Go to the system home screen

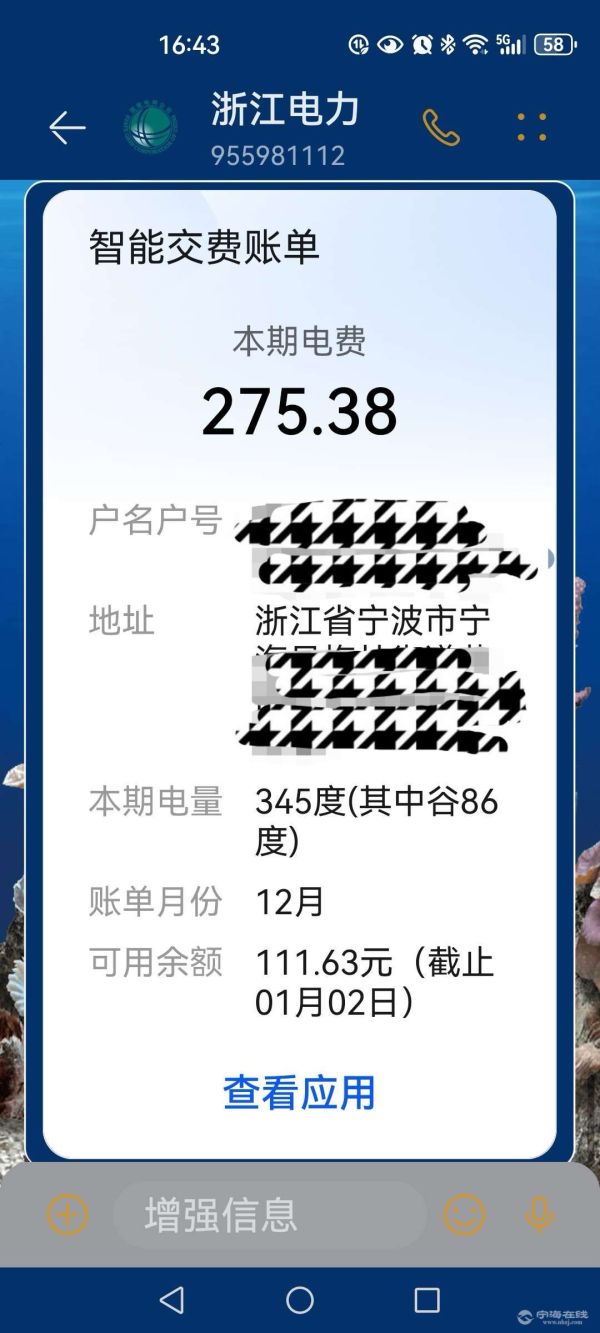pyautogui.click(x=300, y=1300)
